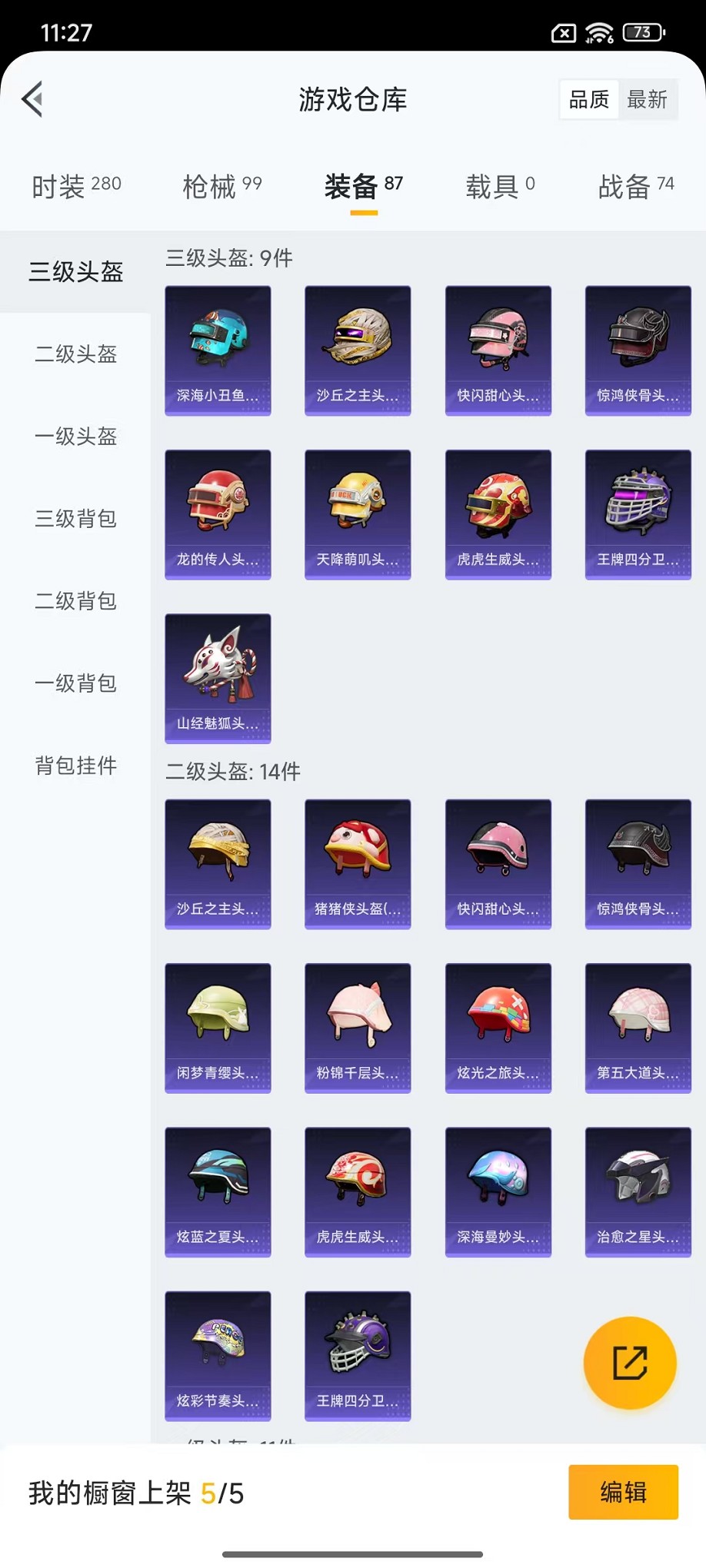Tap the Wi-Fi icon in the status bar

[599, 32]
